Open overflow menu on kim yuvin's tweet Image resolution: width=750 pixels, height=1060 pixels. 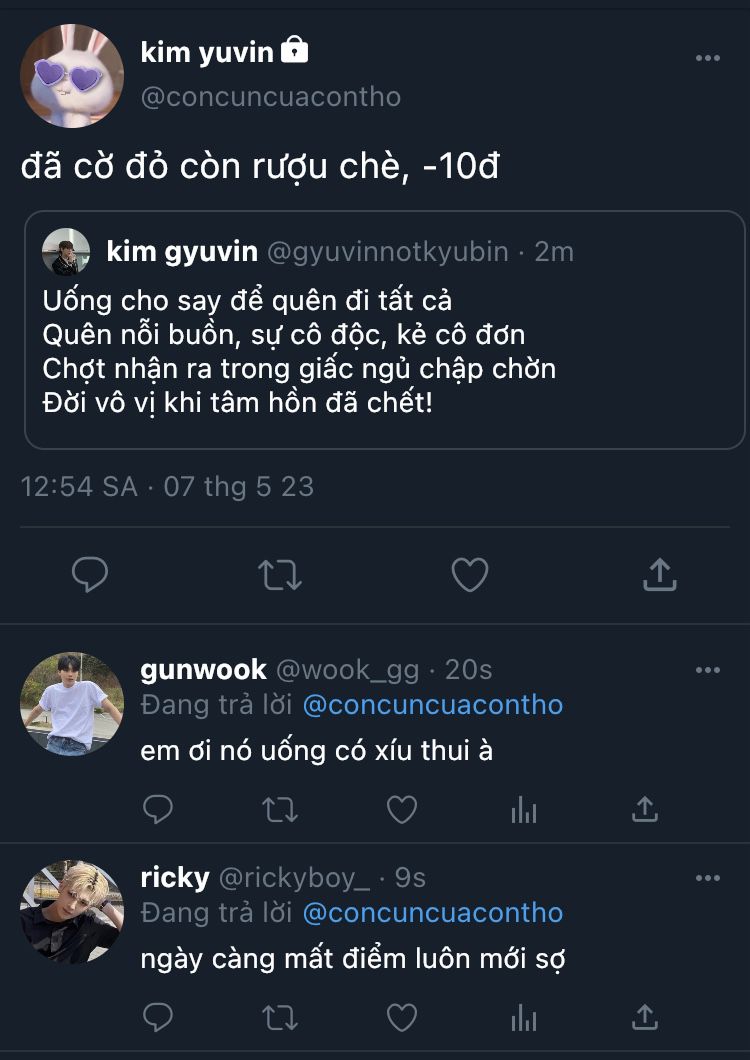click(x=708, y=58)
